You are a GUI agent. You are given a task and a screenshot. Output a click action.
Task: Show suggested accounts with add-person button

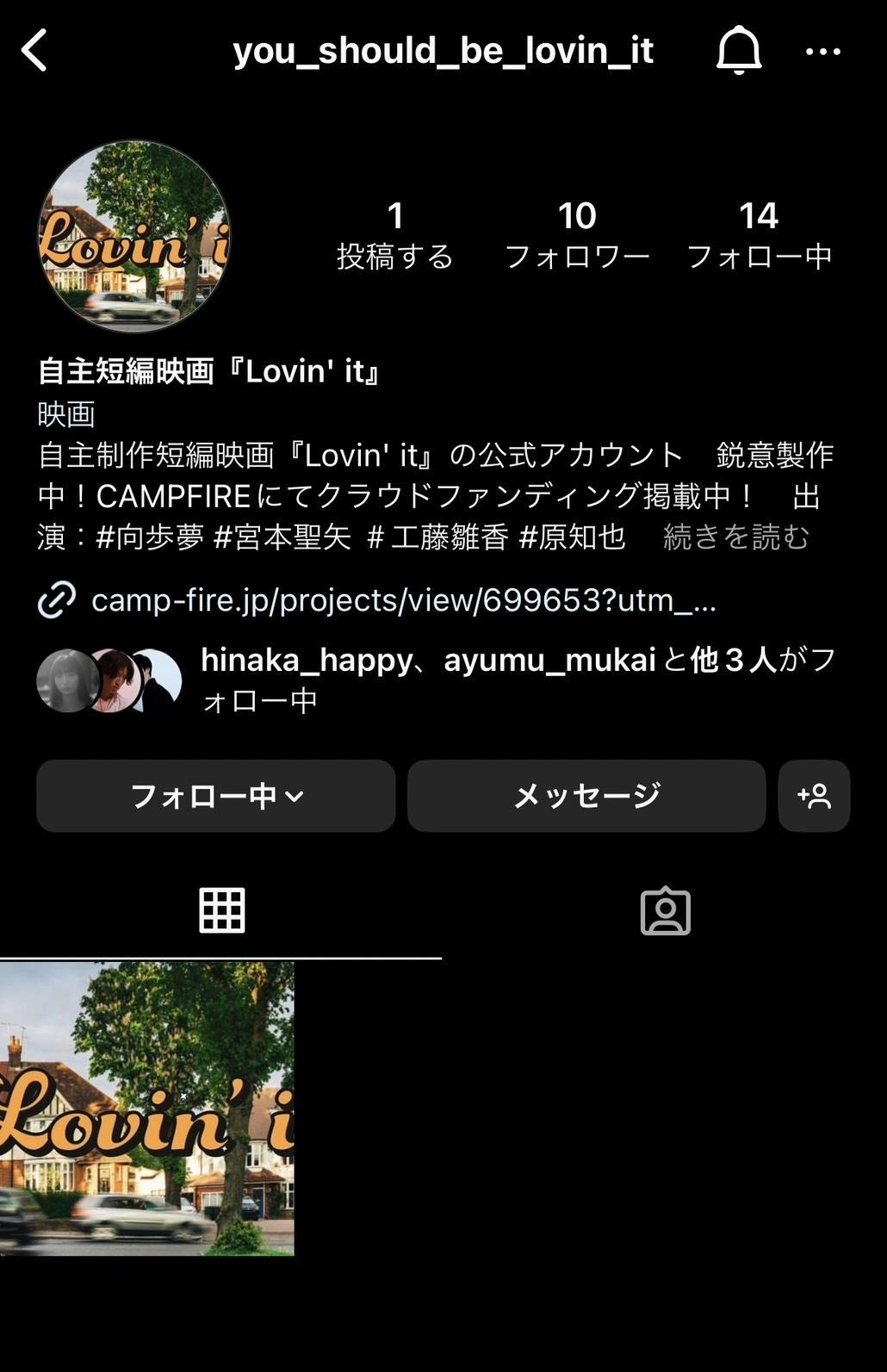[814, 796]
